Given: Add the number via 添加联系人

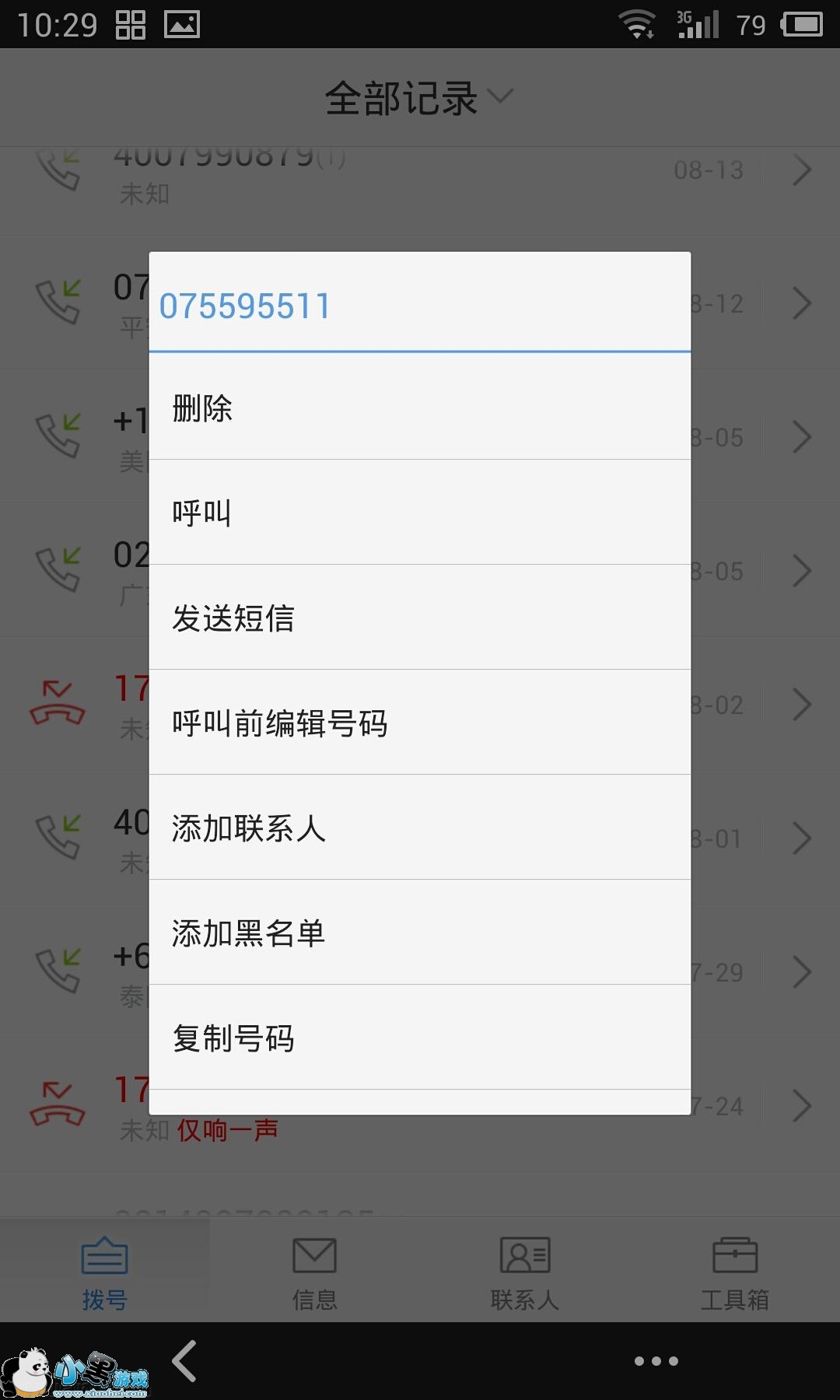Looking at the screenshot, I should click(419, 828).
